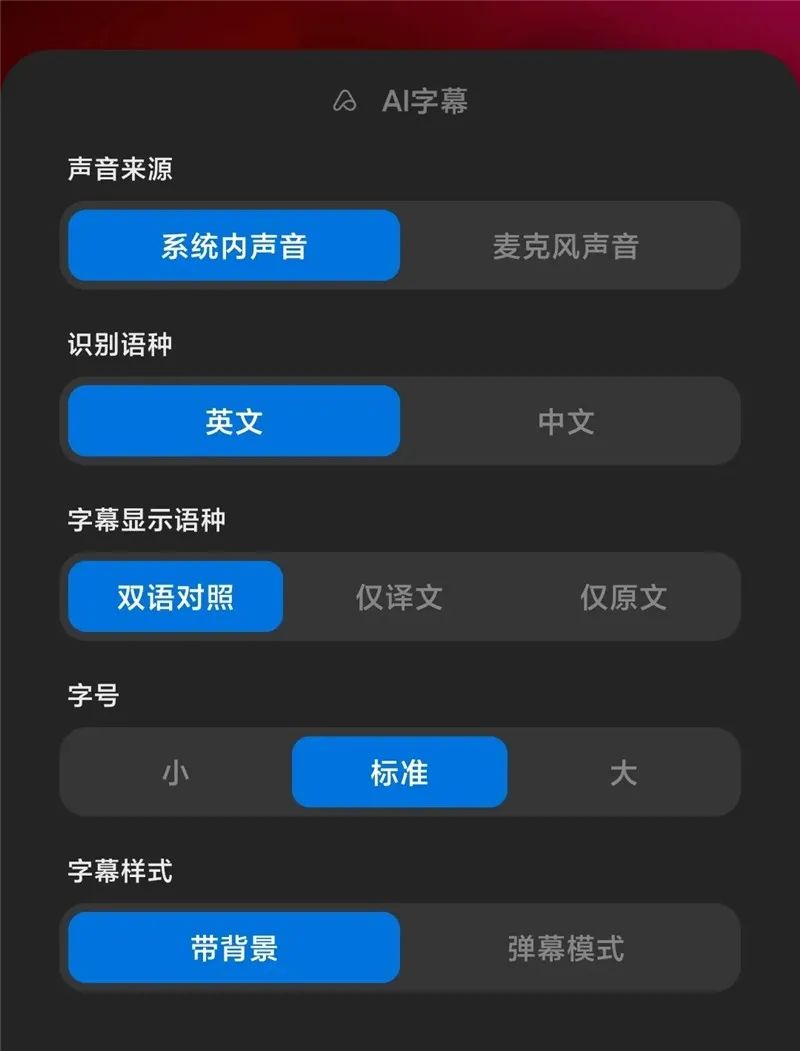Select 系统内声音 as sound source
The image size is (800, 1051).
tap(234, 246)
